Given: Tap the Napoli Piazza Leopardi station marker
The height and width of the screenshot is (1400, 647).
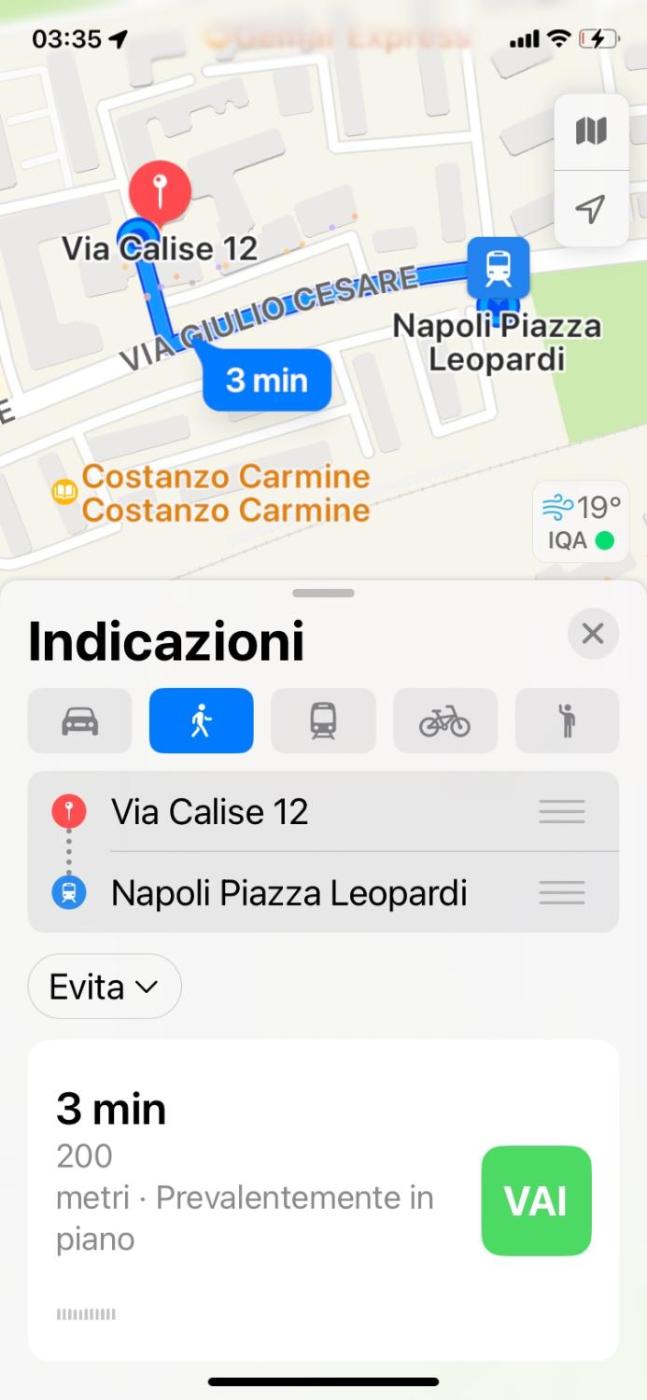Looking at the screenshot, I should 498,267.
